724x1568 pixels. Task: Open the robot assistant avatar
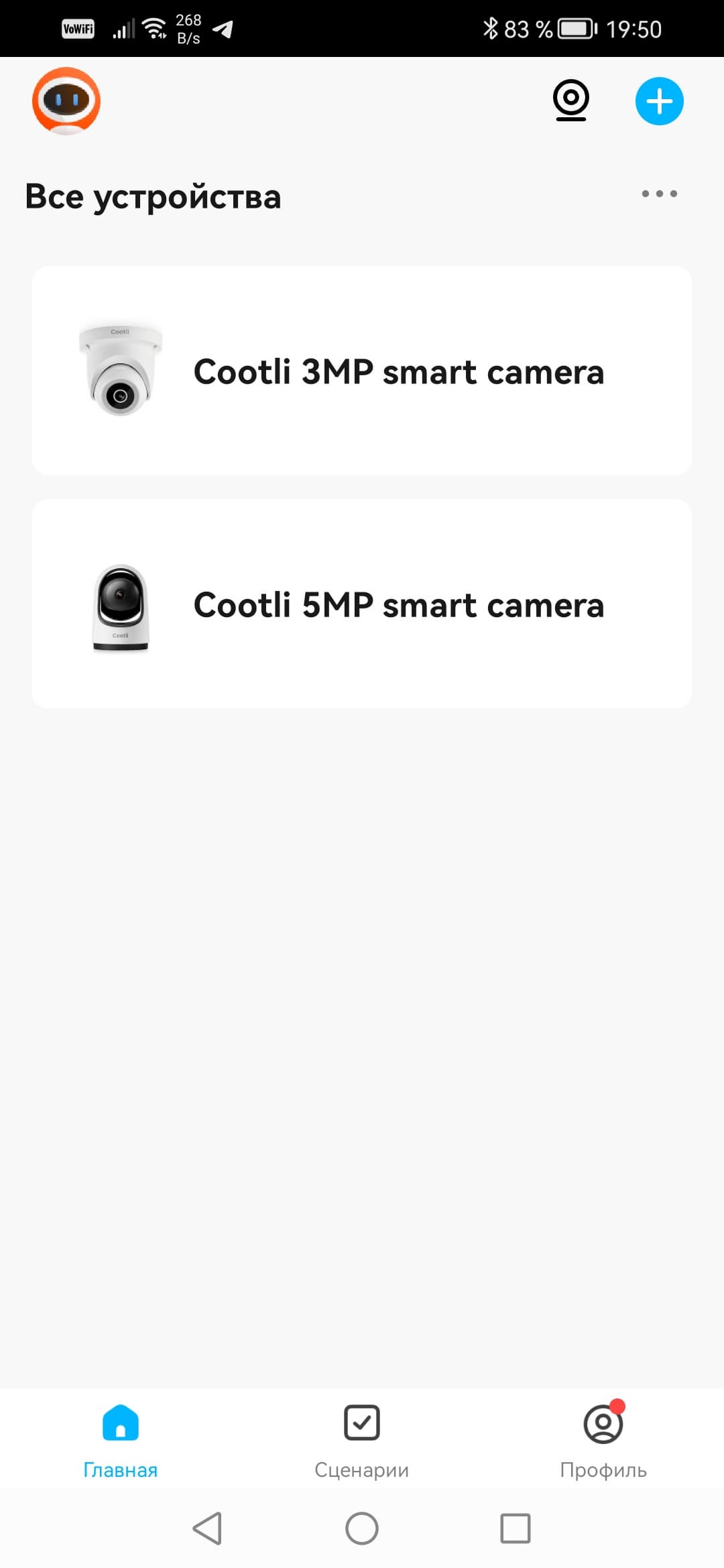click(66, 101)
